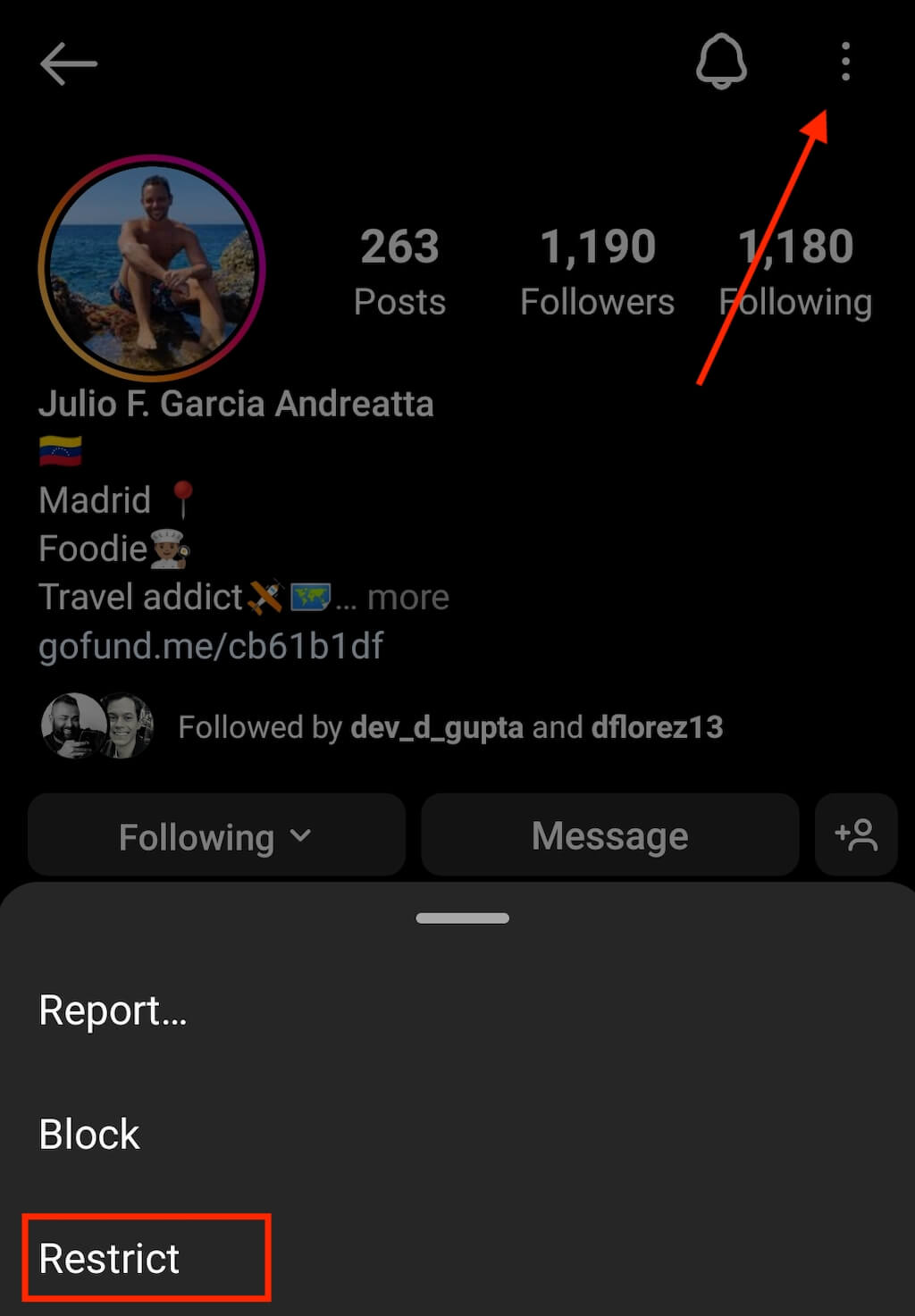This screenshot has width=915, height=1316.
Task: Open the Following dropdown button
Action: coord(216,836)
